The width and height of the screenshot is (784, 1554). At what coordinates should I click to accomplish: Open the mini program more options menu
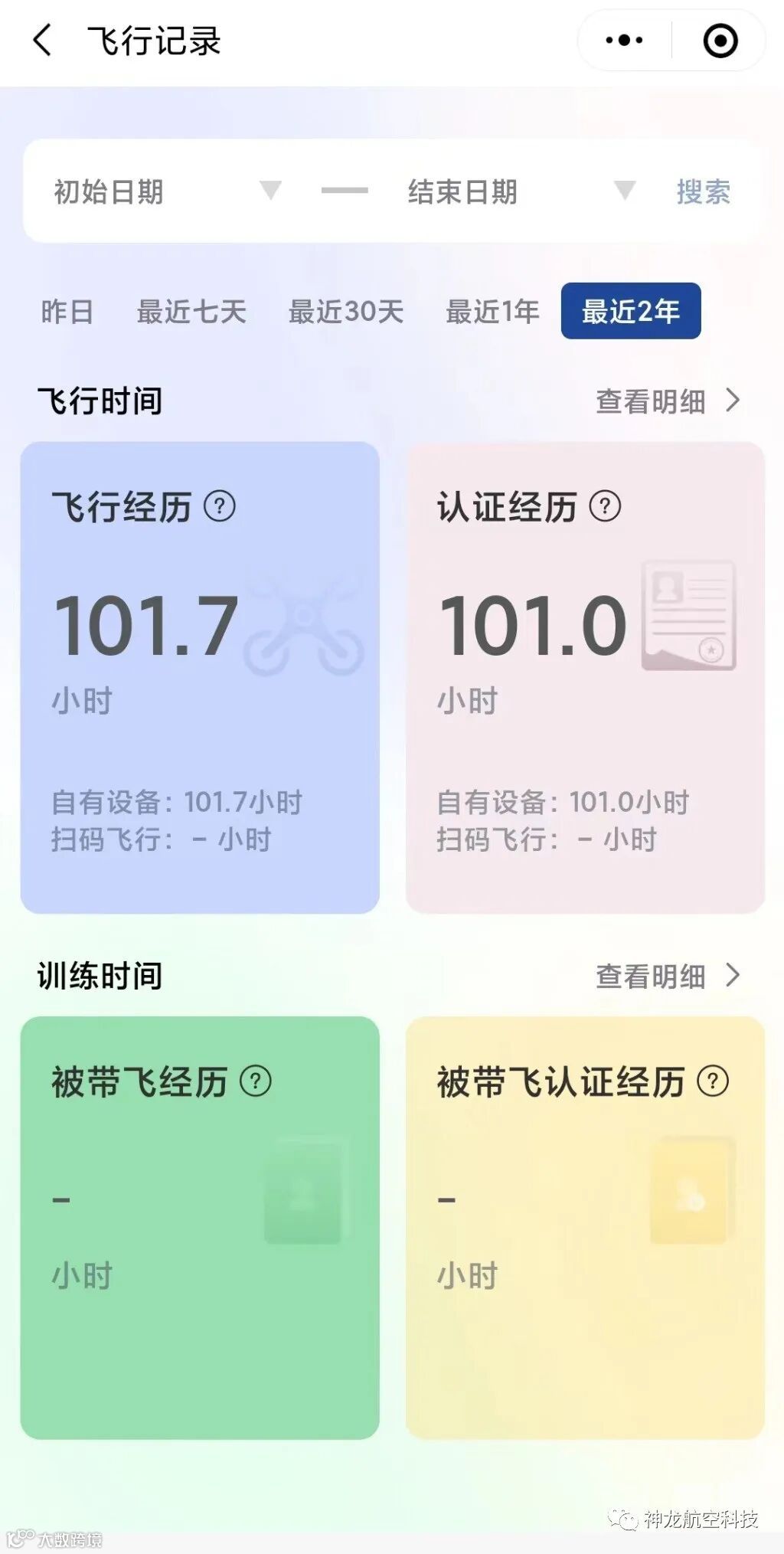click(624, 40)
